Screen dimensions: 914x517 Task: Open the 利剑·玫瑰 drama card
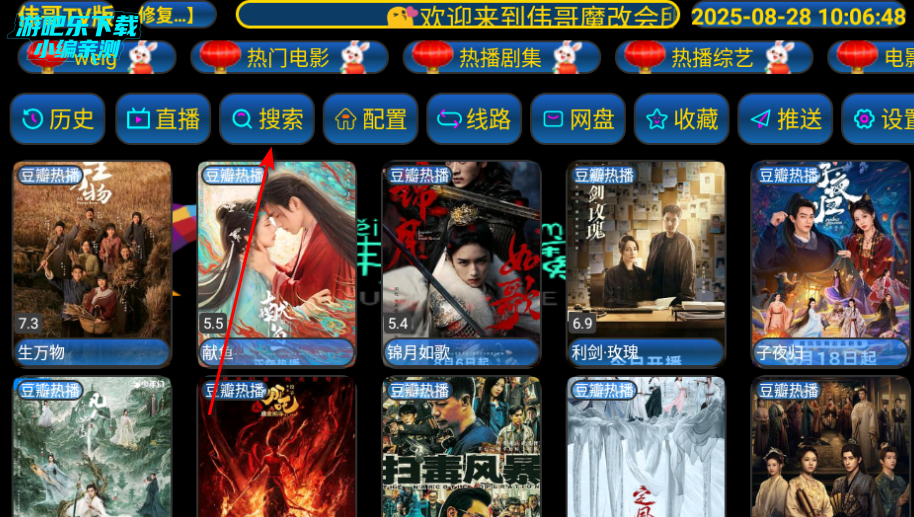(x=646, y=262)
